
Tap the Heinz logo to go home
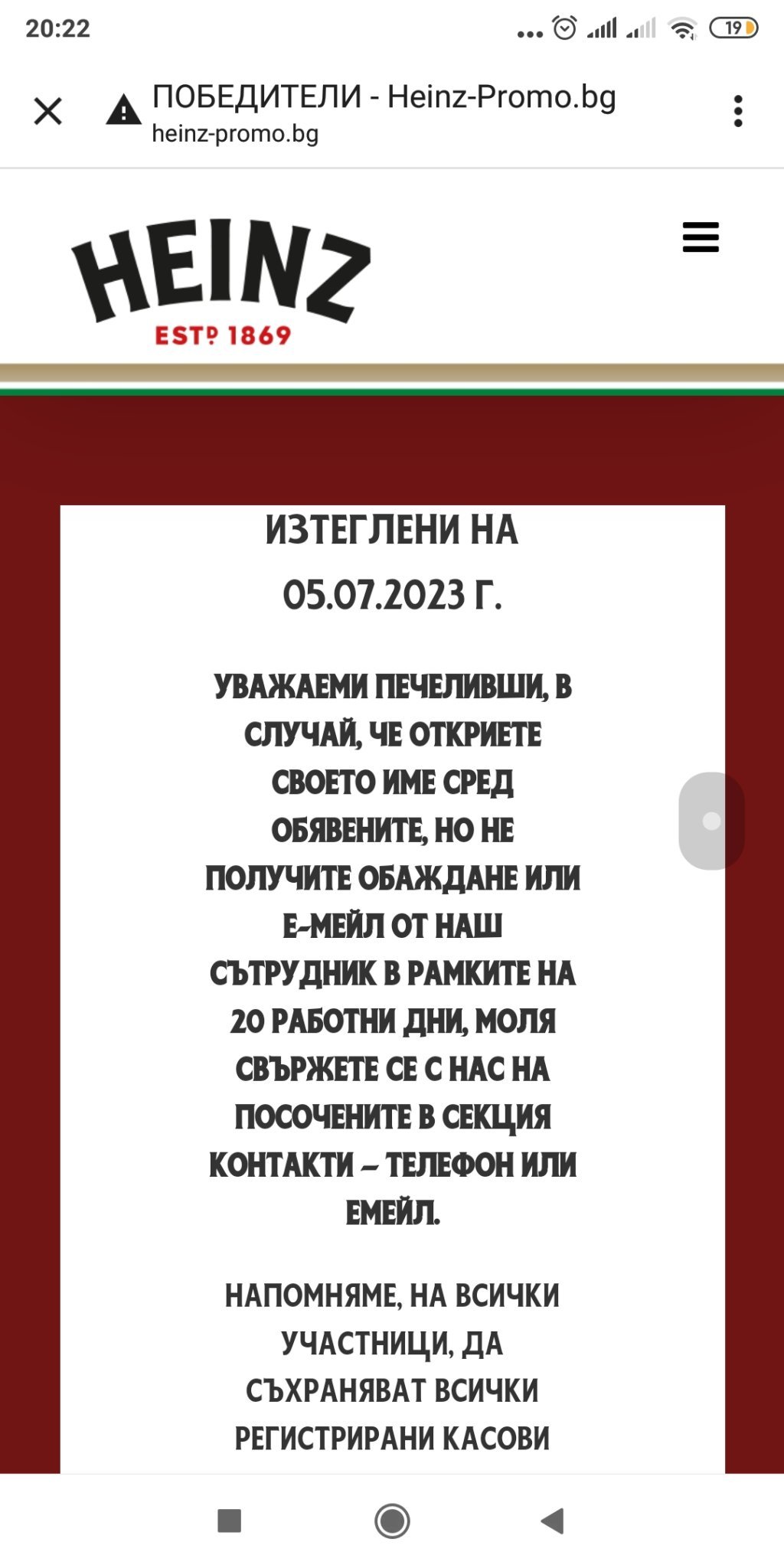coord(220,282)
